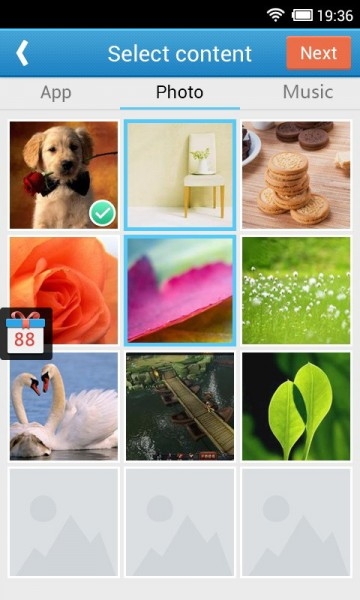360x600 pixels.
Task: Select the orange rose photo
Action: 64,290
